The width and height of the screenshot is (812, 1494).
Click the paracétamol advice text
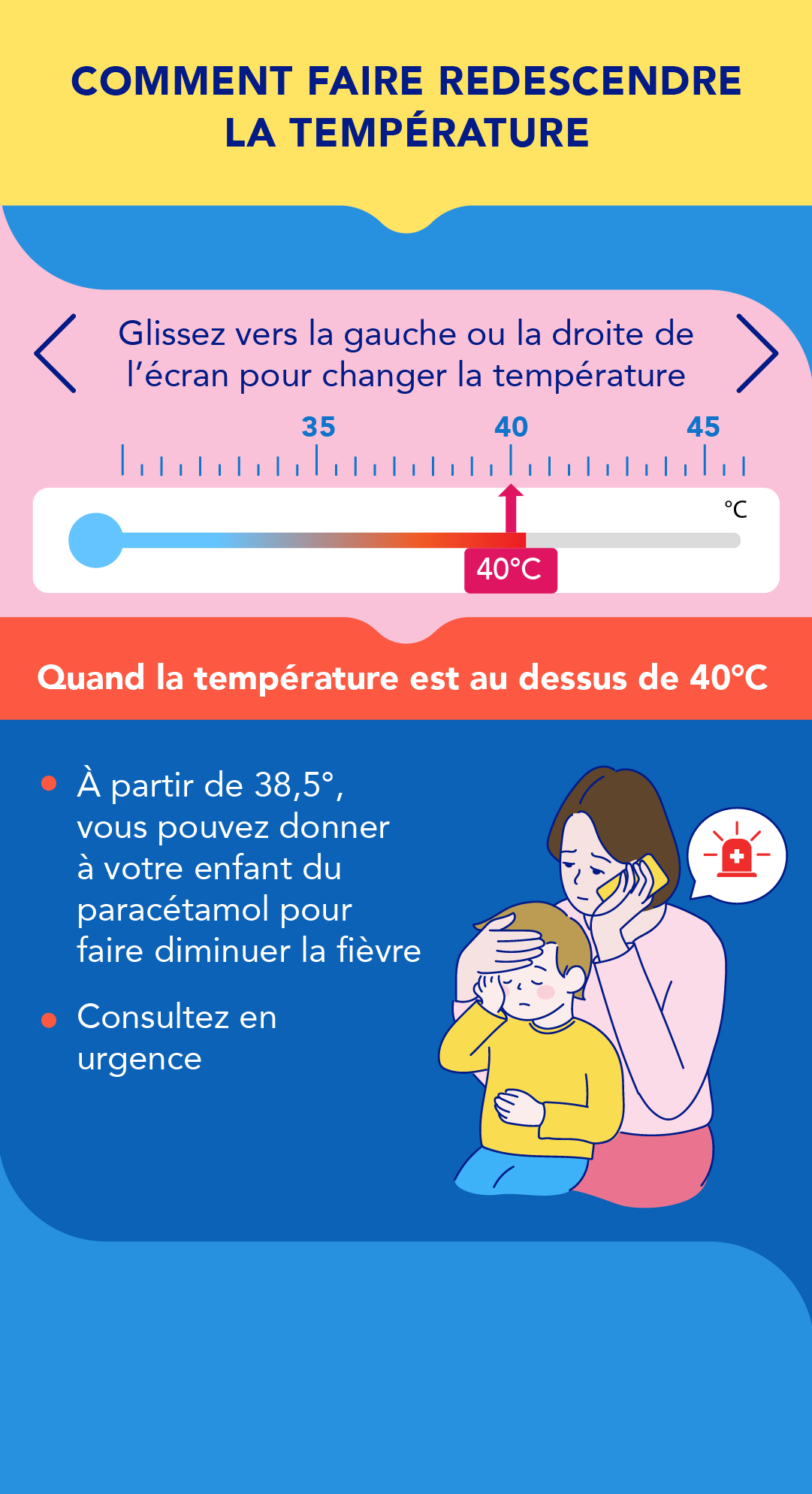pos(248,864)
